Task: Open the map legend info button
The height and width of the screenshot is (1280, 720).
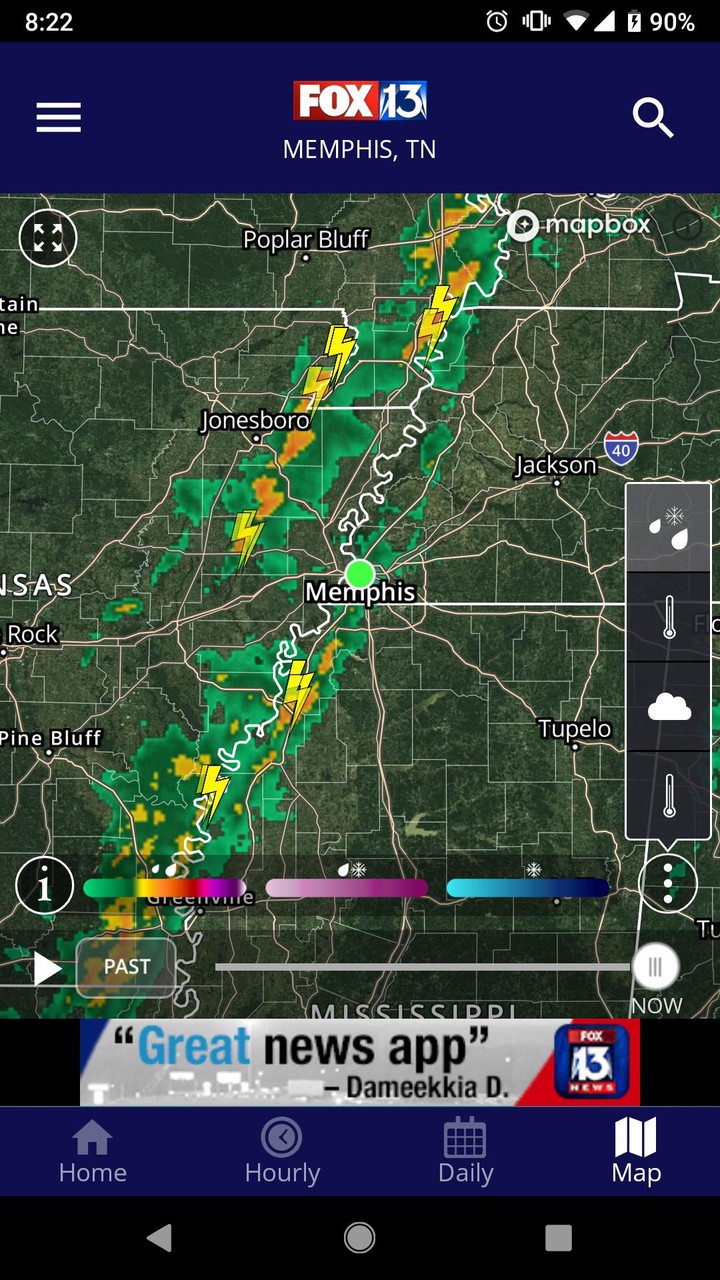Action: coord(45,885)
